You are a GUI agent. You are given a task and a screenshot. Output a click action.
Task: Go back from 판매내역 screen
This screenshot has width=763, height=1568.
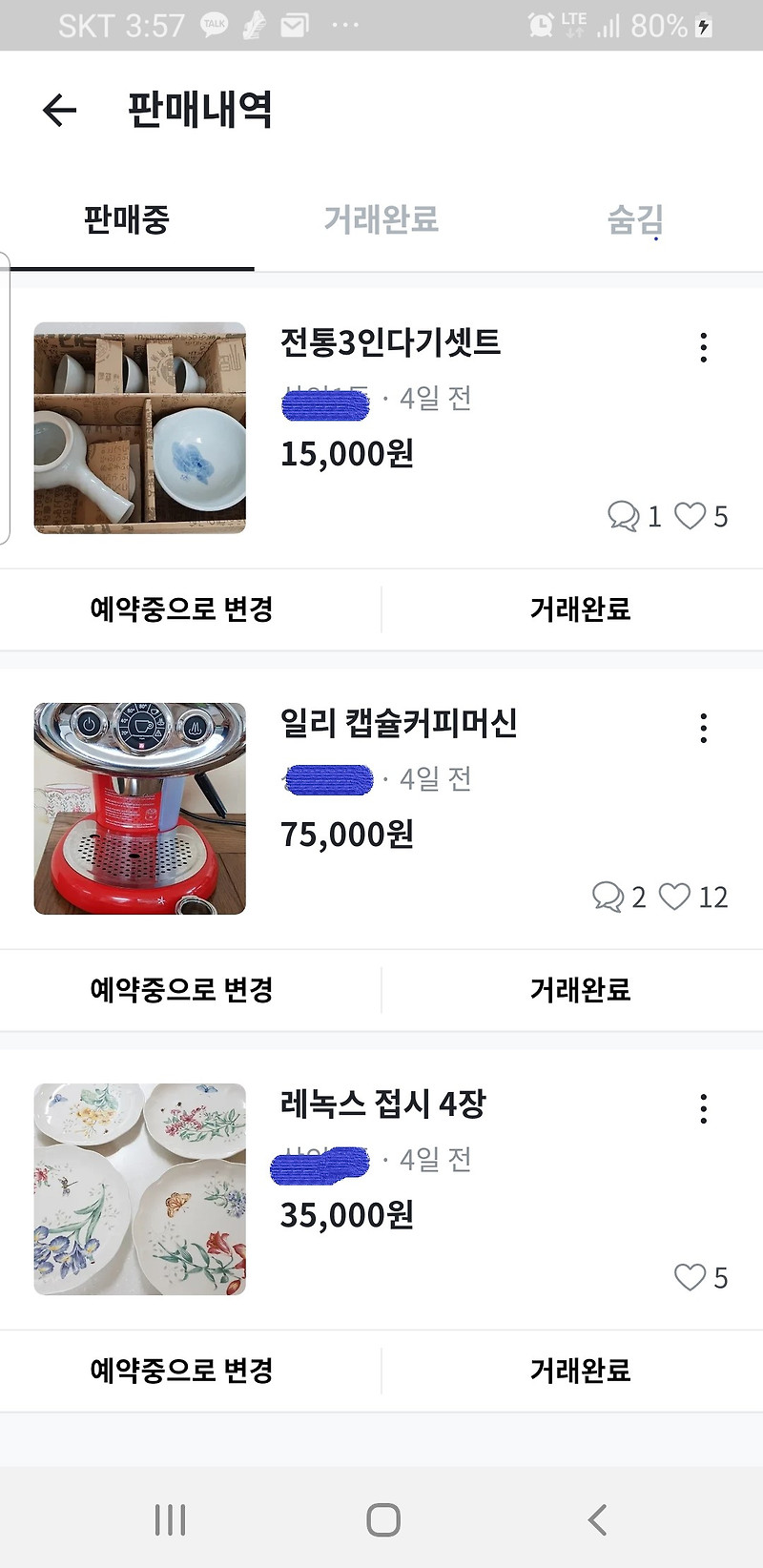pyautogui.click(x=59, y=111)
